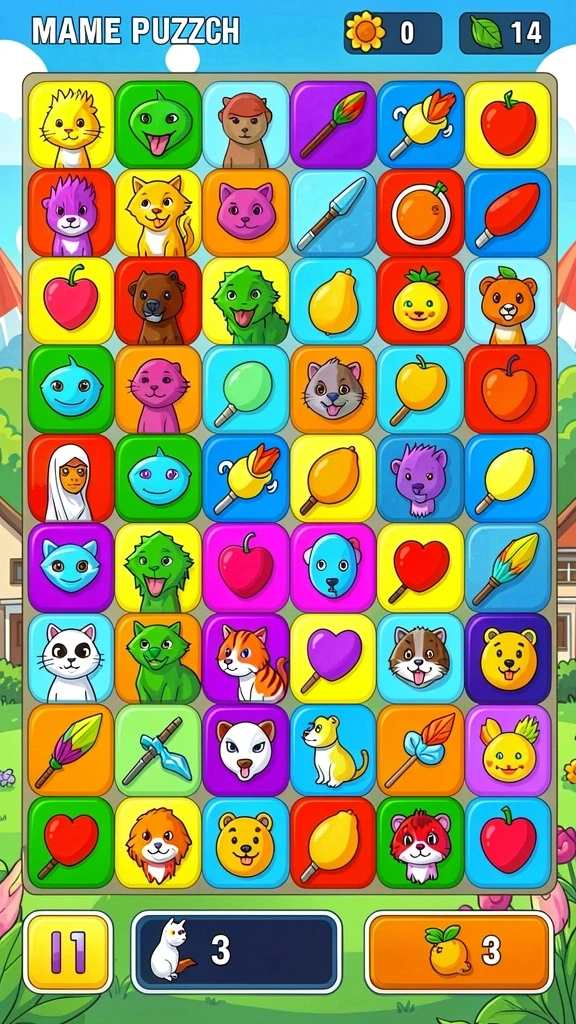Tap the blue mouse face on magenta tile
576x1024 pixels.
click(333, 568)
